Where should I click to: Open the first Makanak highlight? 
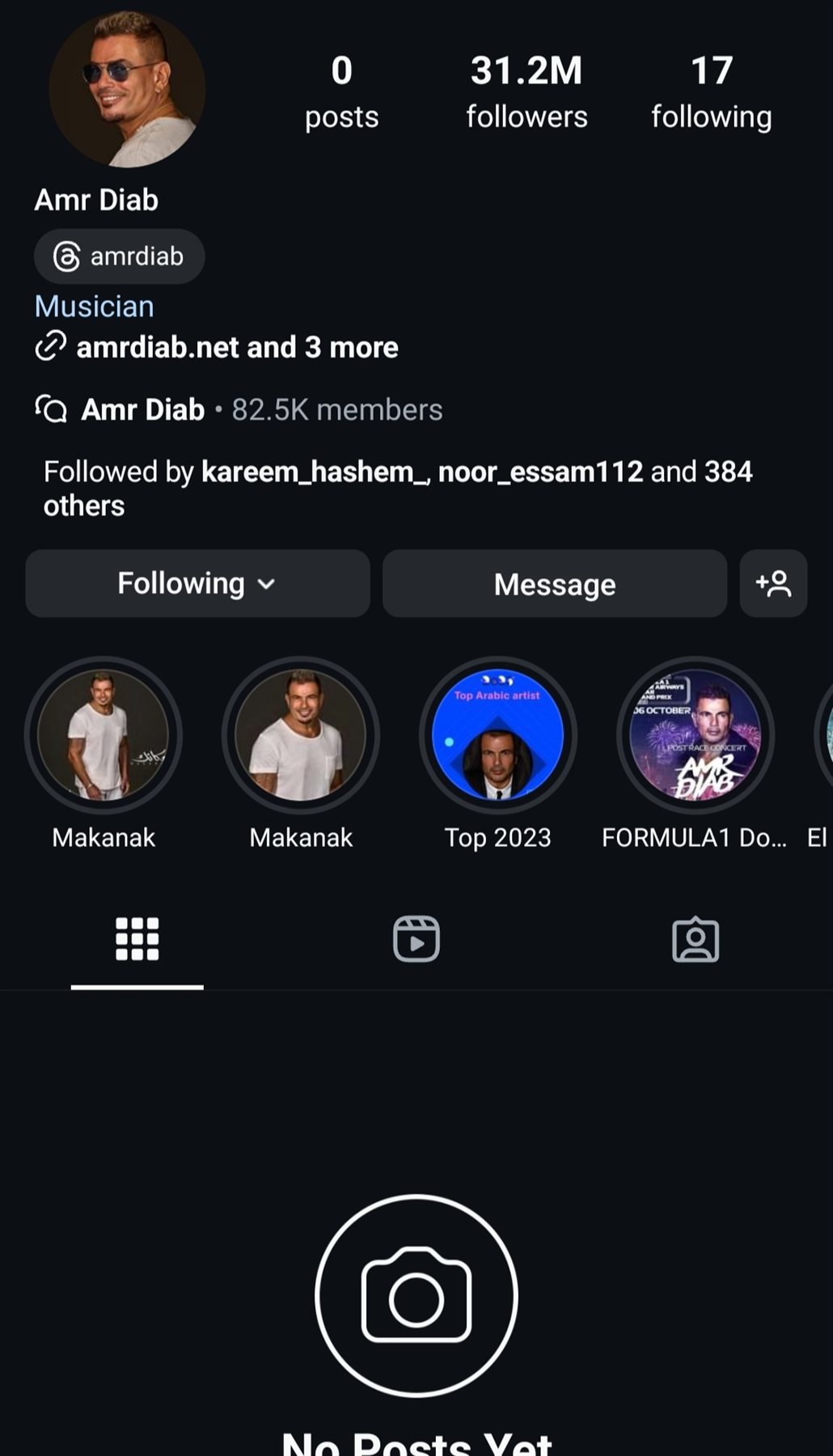tap(104, 734)
